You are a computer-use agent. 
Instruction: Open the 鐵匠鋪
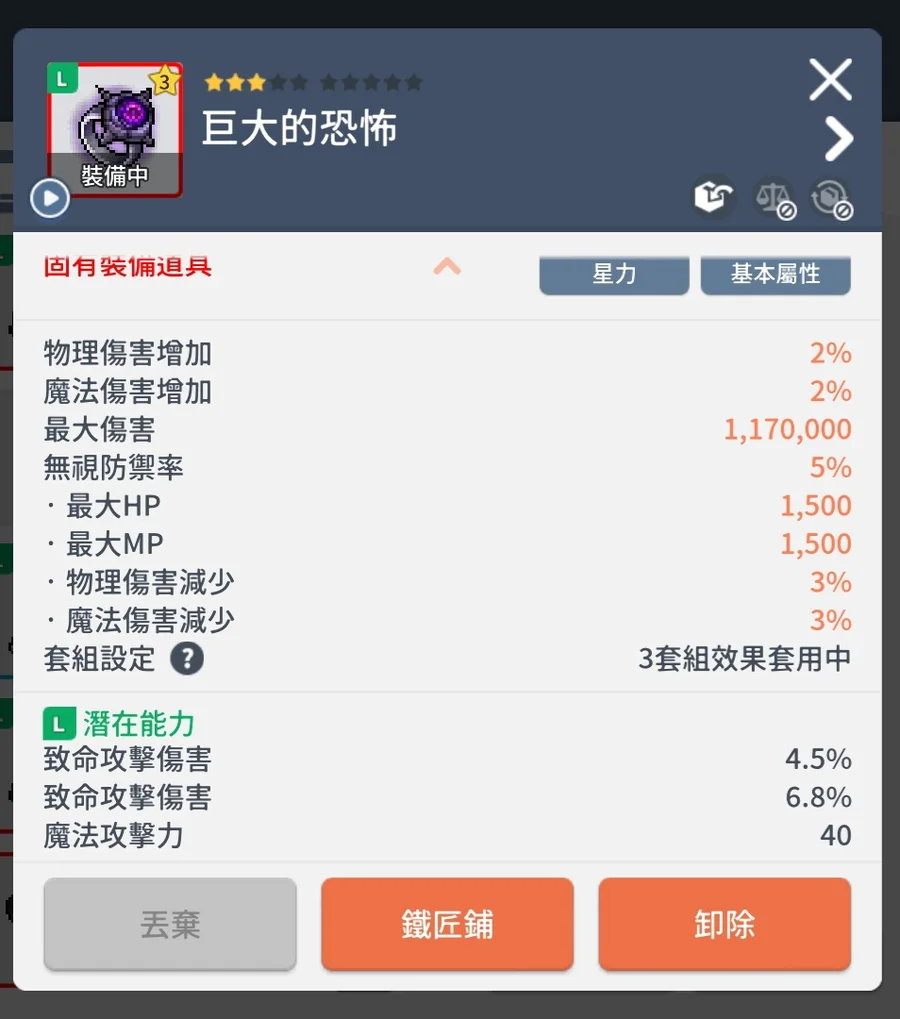[447, 925]
